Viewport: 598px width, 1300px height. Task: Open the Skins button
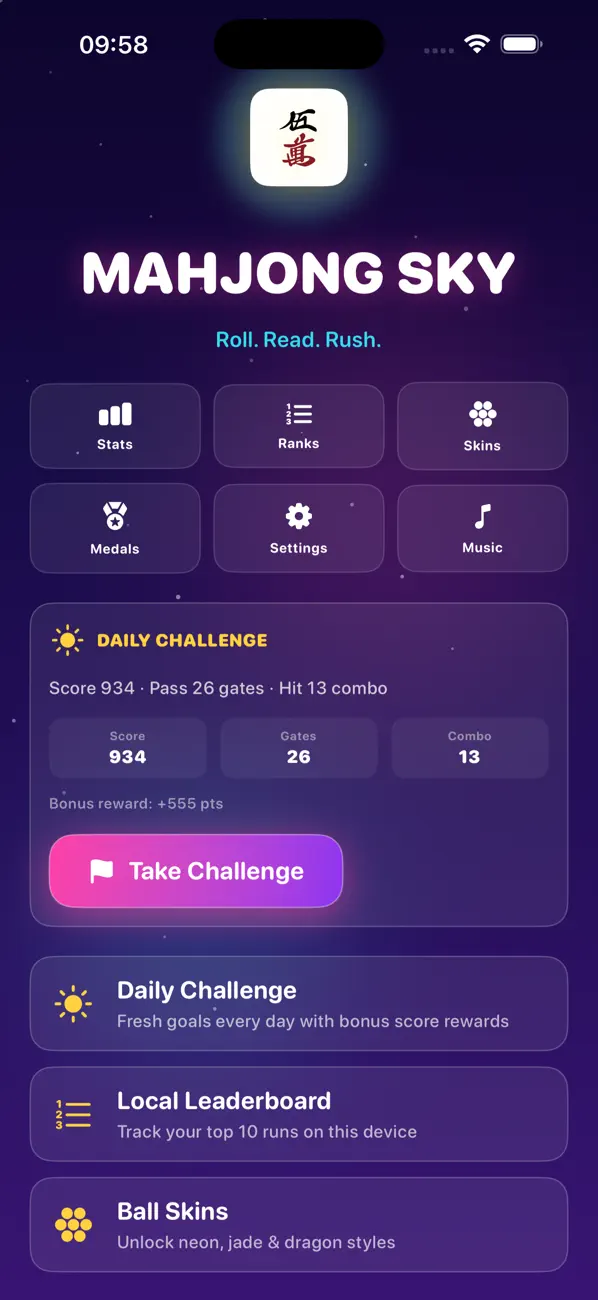(x=482, y=426)
